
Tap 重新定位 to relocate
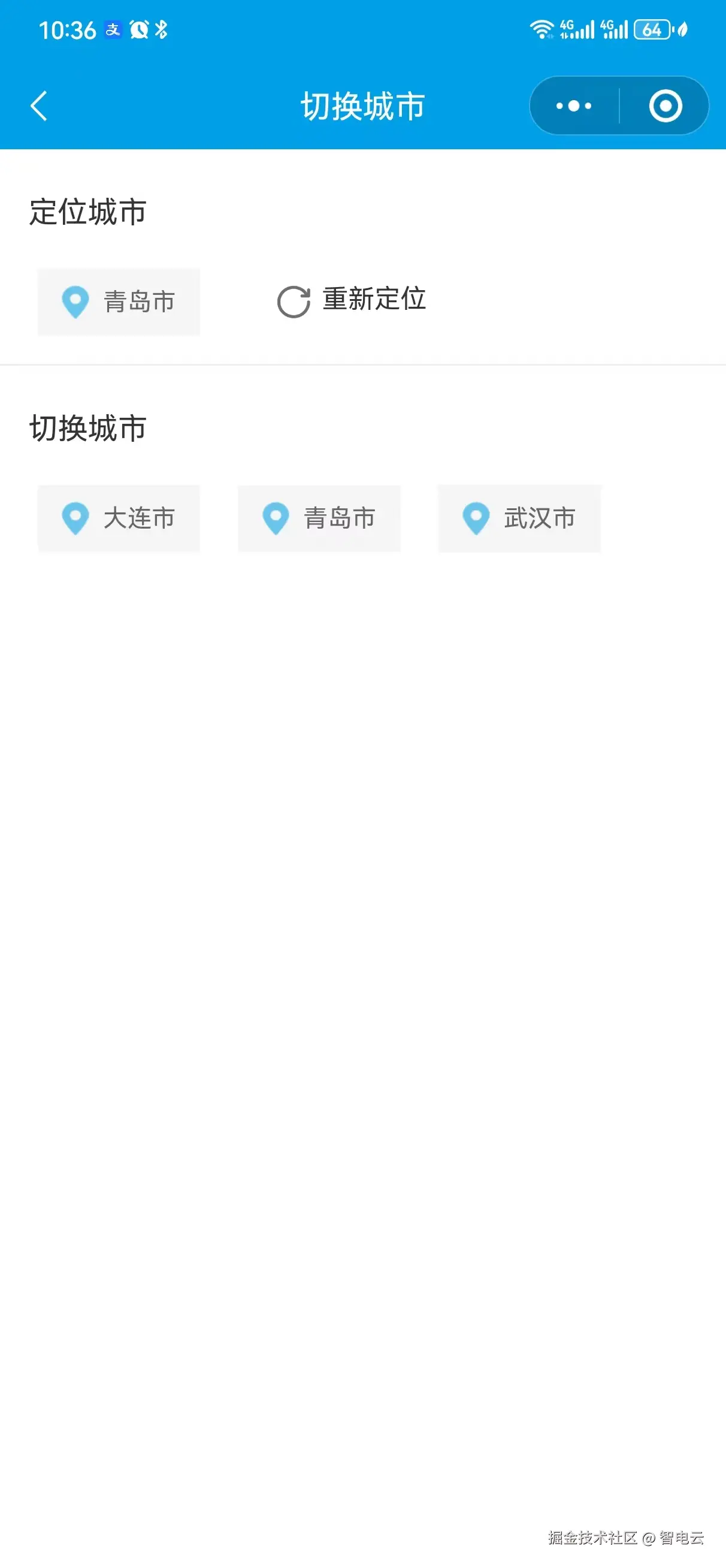[374, 300]
